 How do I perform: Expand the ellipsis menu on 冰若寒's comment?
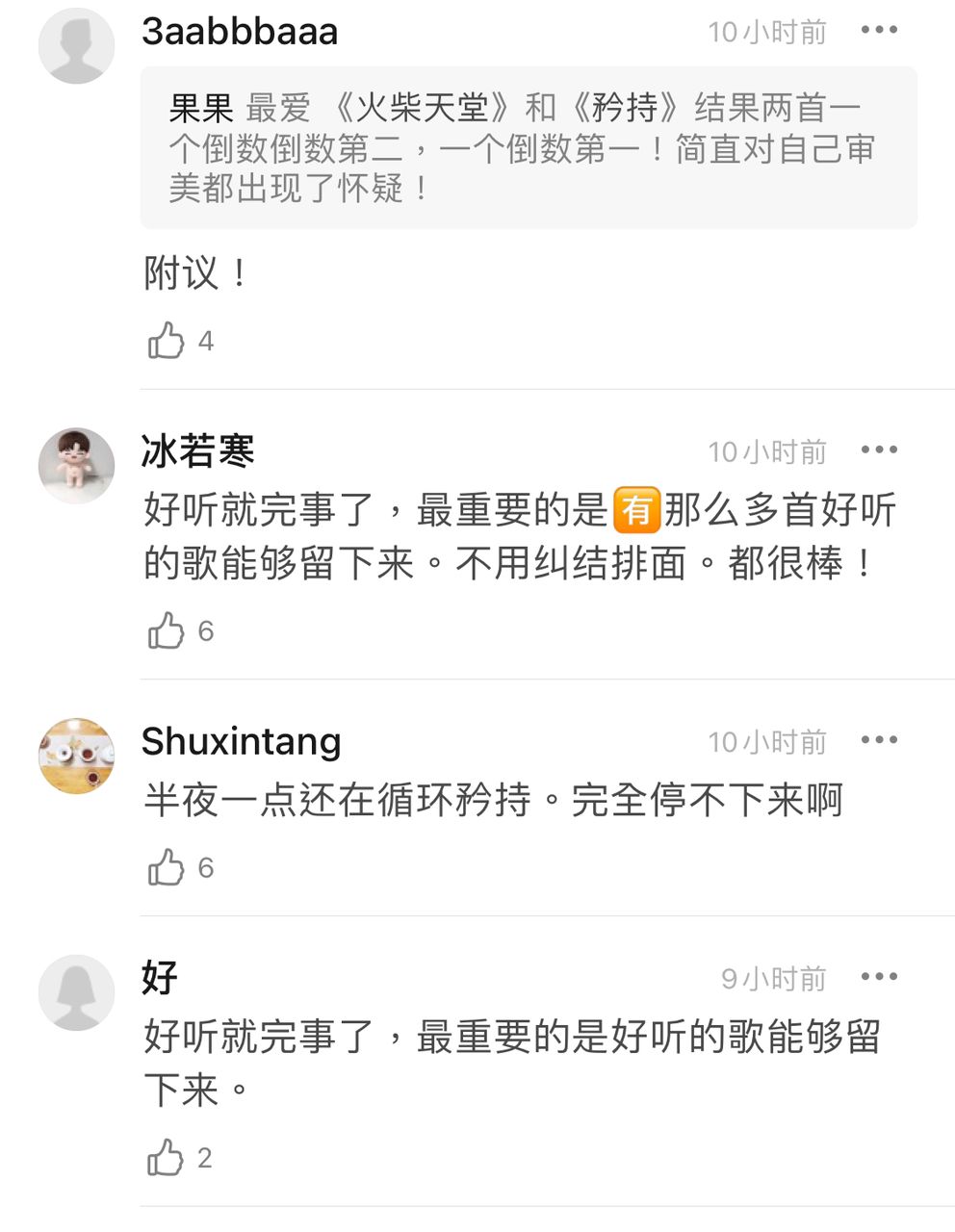pos(879,449)
